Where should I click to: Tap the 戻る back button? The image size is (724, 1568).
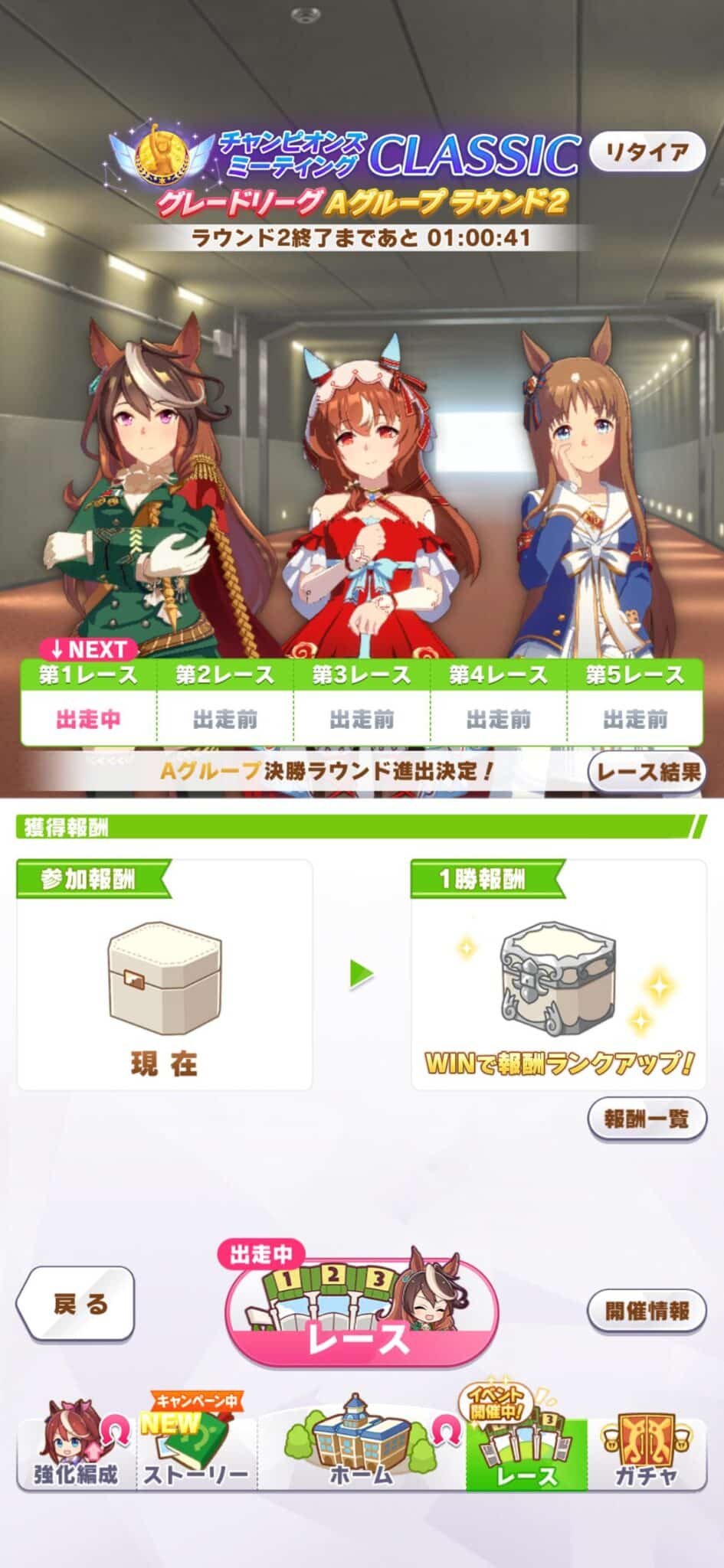pos(76,1304)
